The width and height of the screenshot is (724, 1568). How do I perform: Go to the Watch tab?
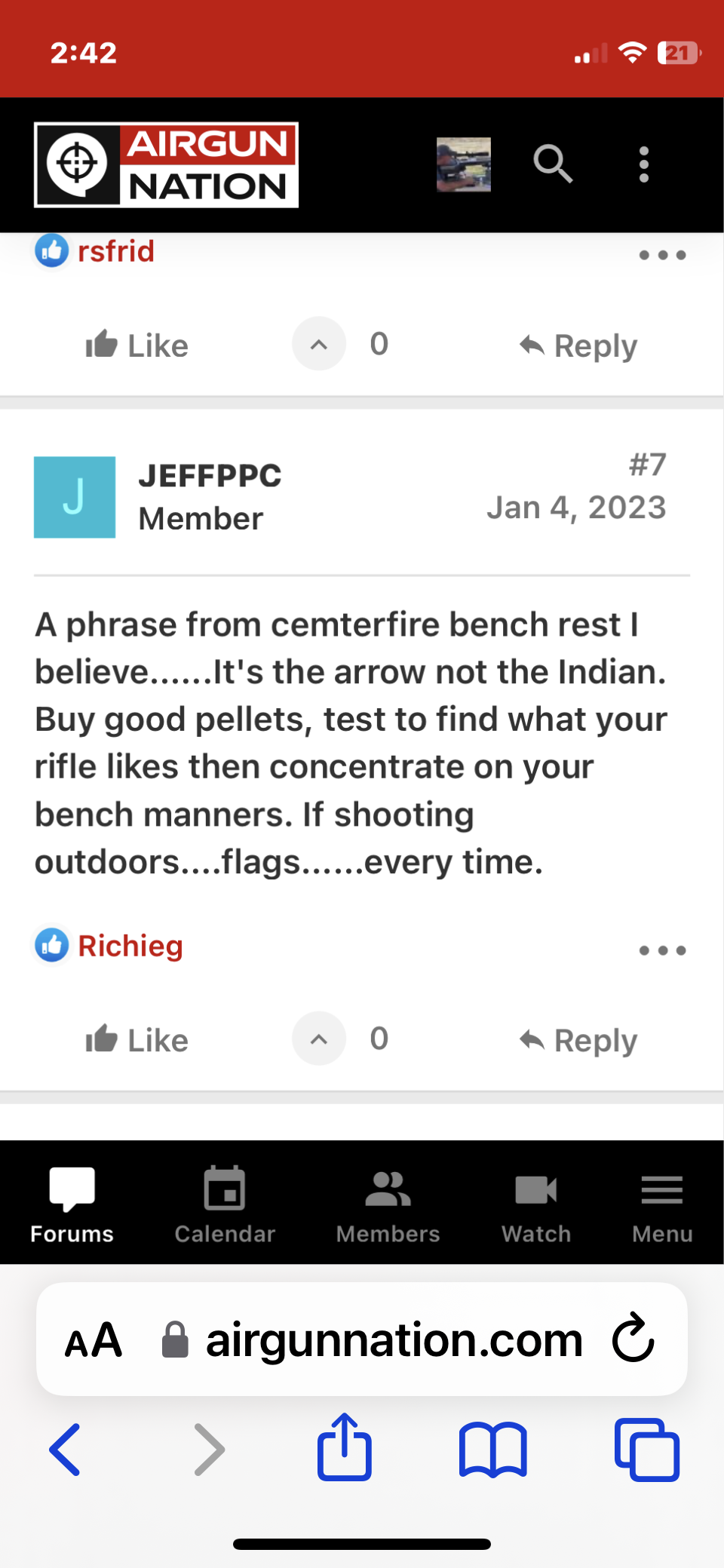[536, 1204]
